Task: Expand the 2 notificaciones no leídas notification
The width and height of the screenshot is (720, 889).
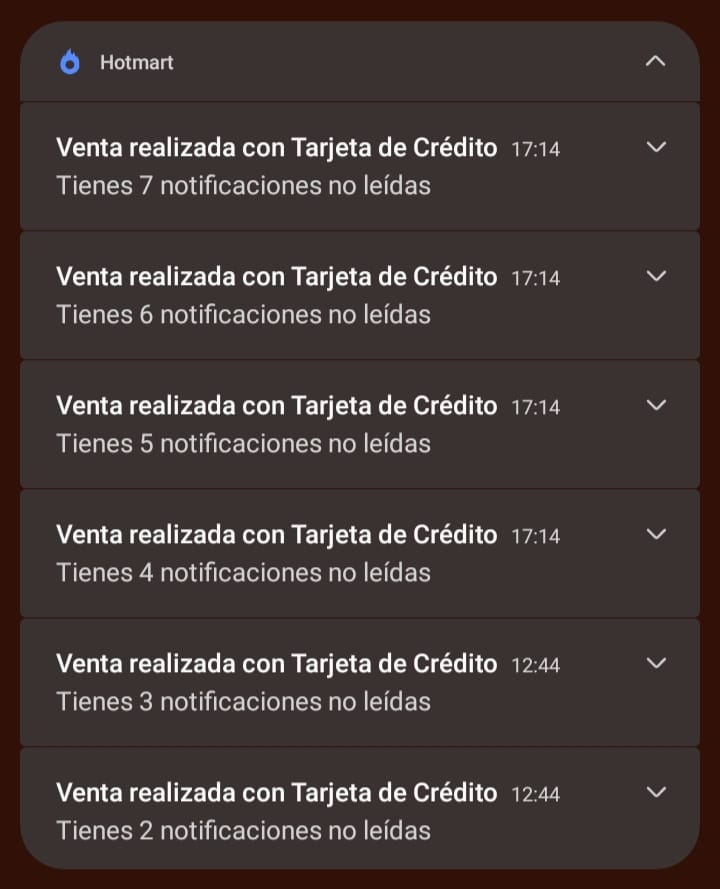Action: tap(656, 792)
